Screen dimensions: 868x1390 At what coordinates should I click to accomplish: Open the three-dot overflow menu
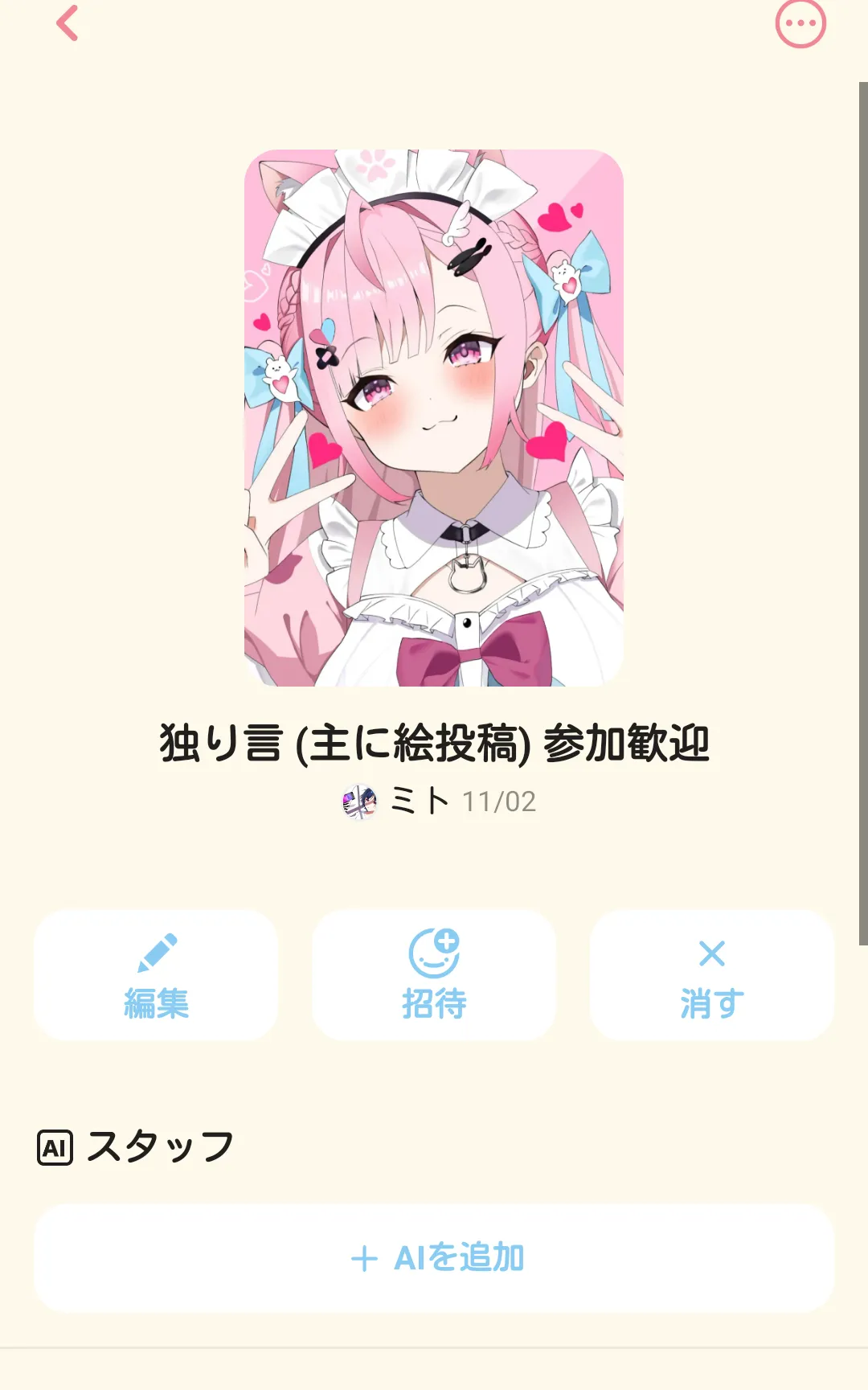[800, 23]
